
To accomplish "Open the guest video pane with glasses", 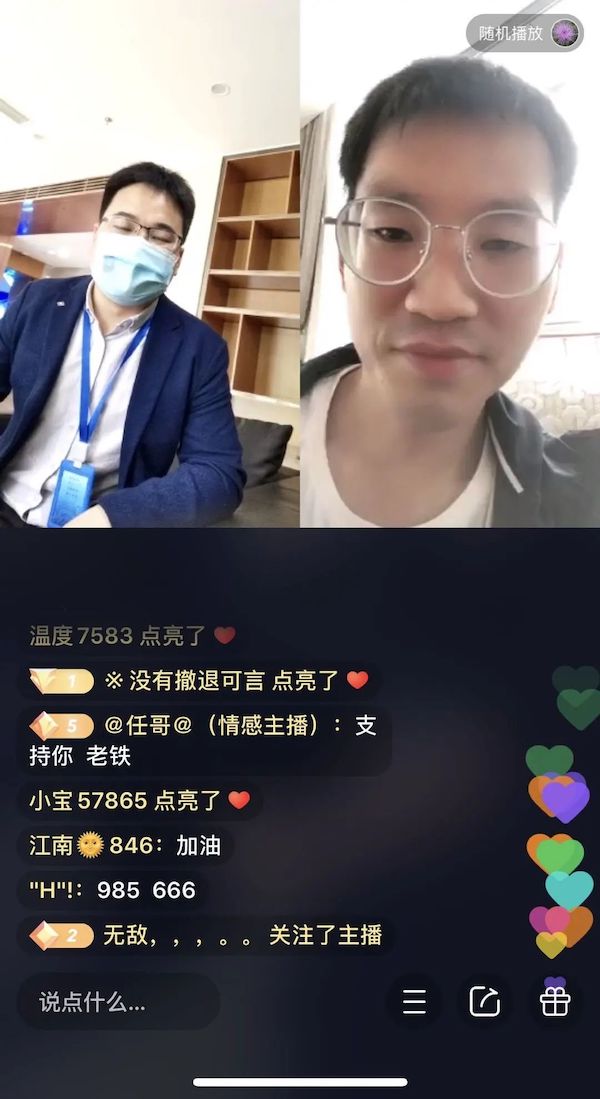I will pos(450,265).
